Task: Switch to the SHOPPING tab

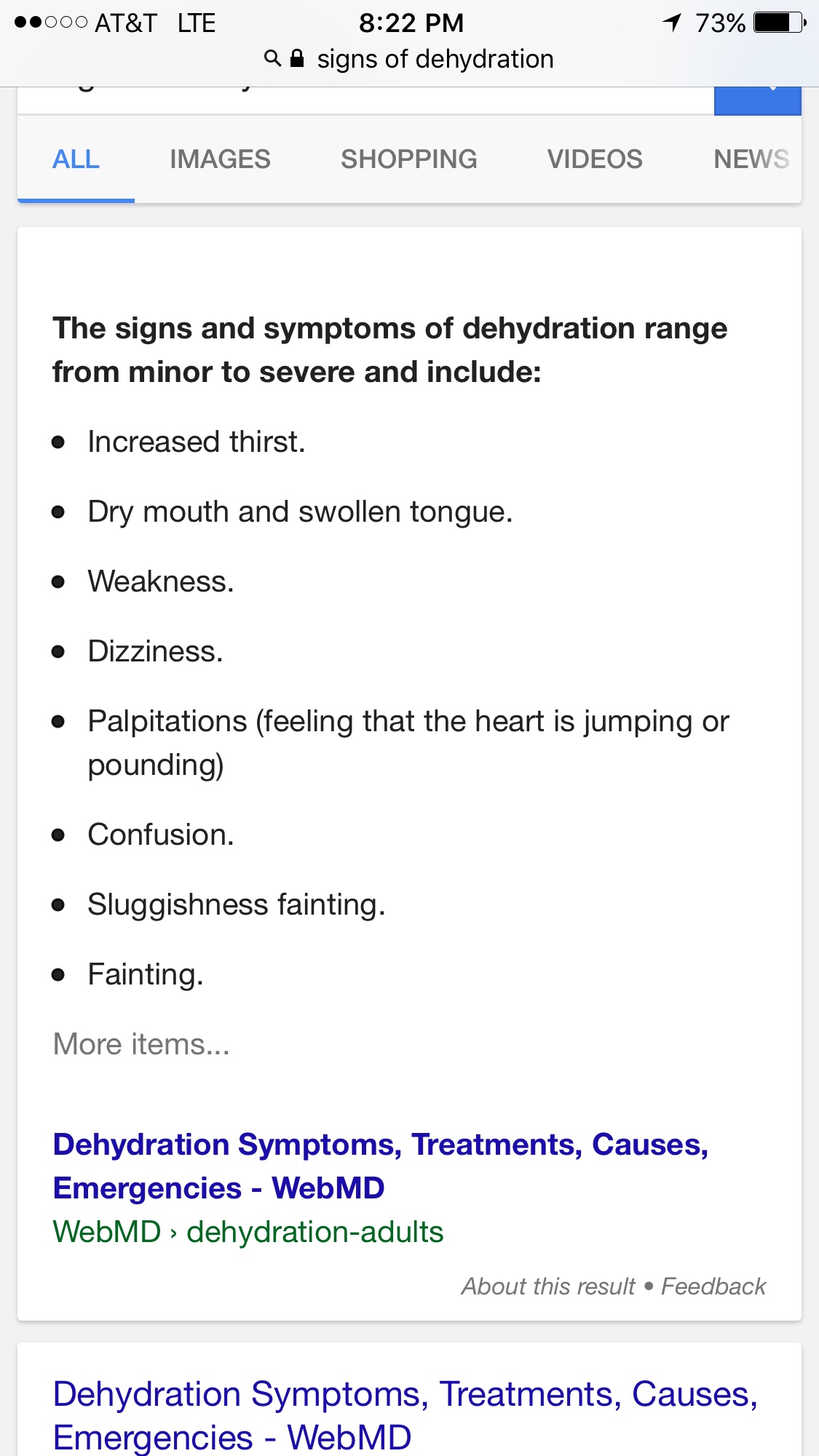Action: 409,159
